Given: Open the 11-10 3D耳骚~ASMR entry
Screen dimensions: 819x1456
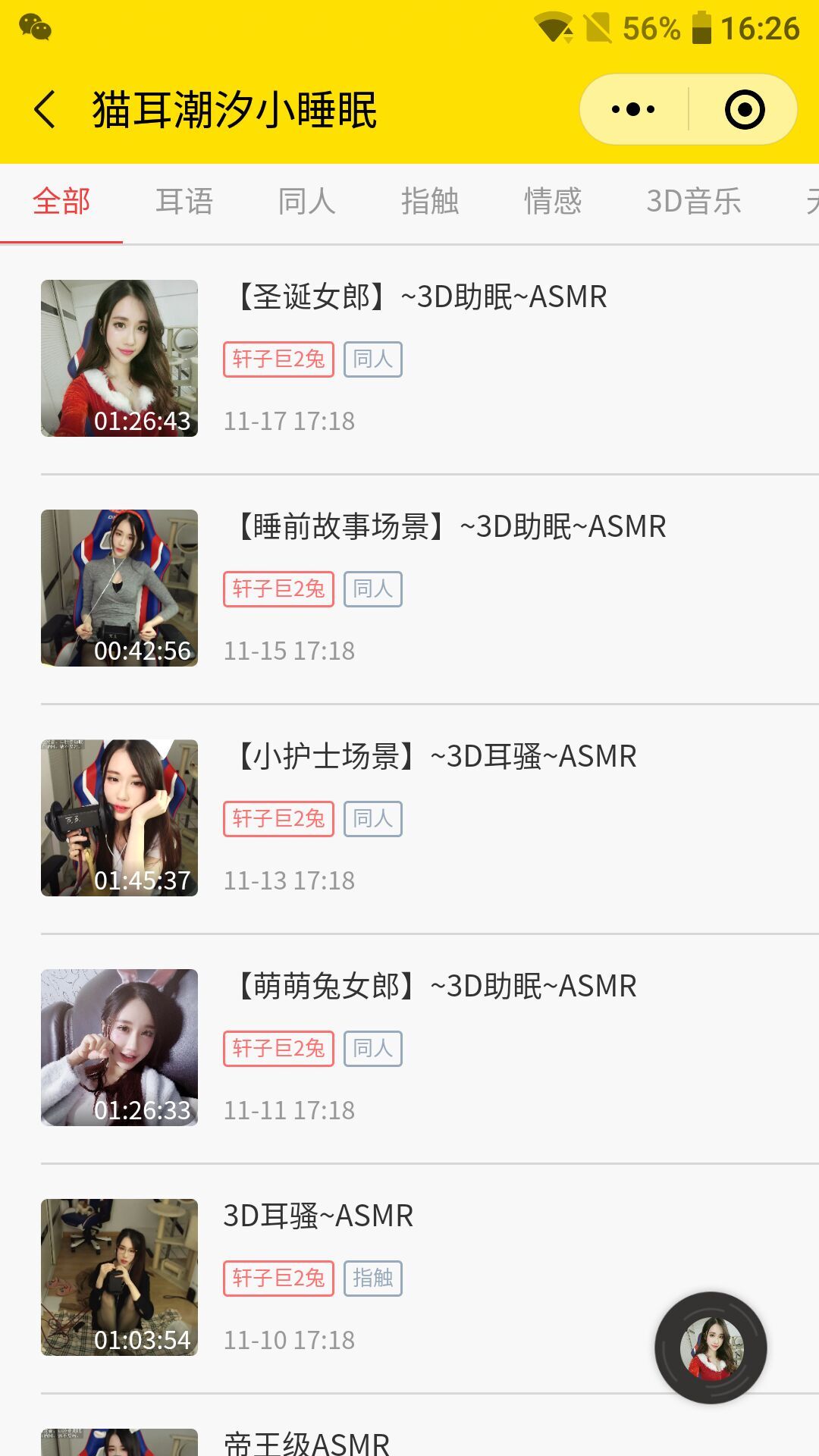Looking at the screenshot, I should click(x=430, y=1278).
